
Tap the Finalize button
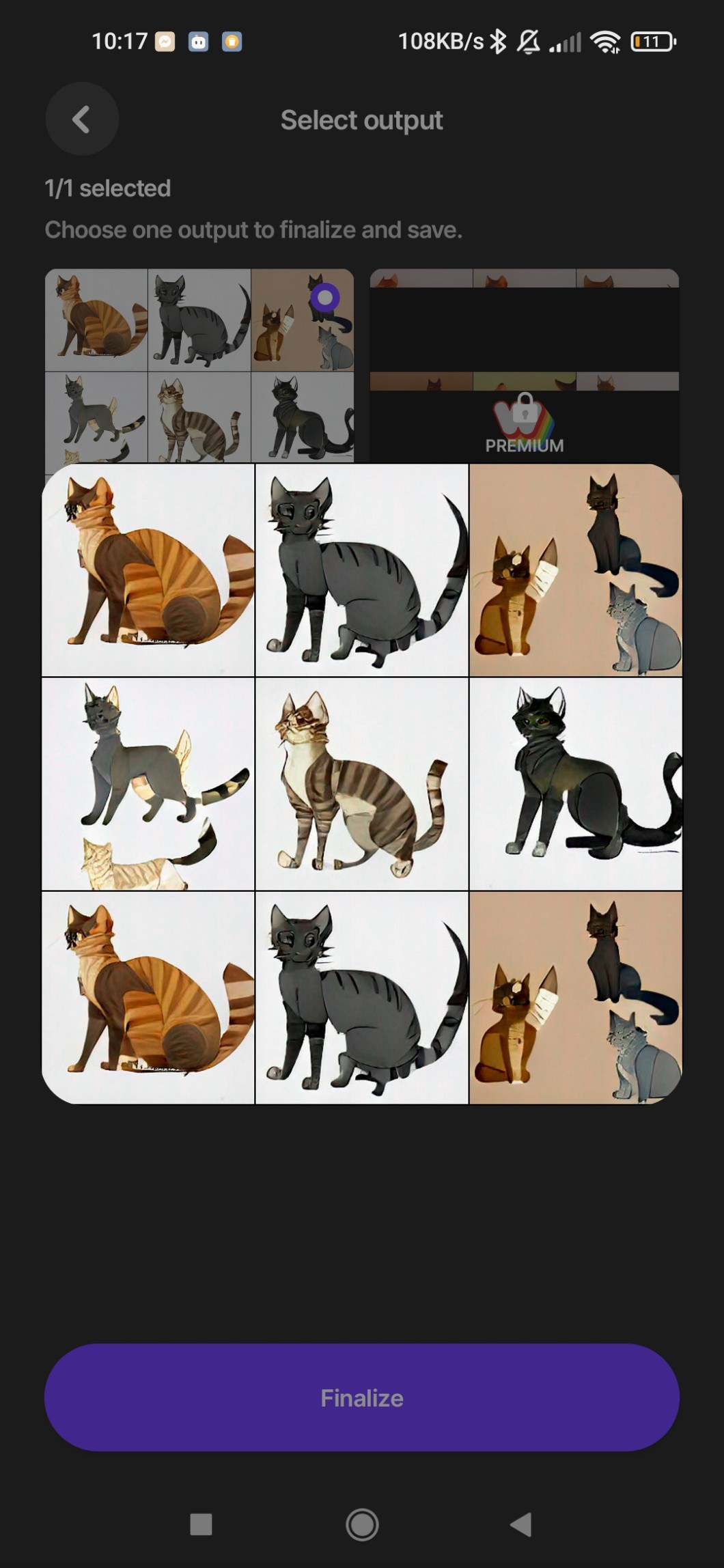click(x=362, y=1397)
